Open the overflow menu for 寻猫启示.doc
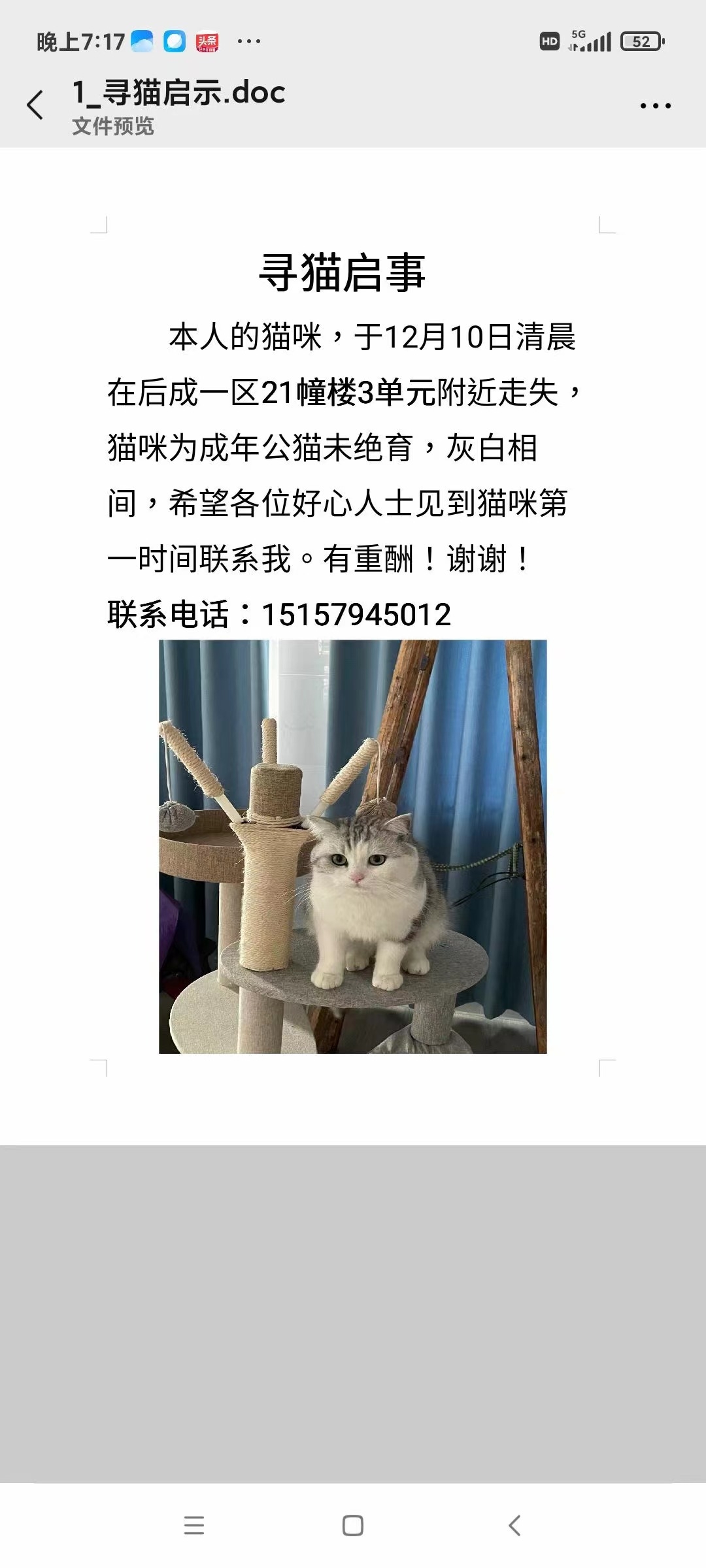The width and height of the screenshot is (706, 1568). click(655, 105)
